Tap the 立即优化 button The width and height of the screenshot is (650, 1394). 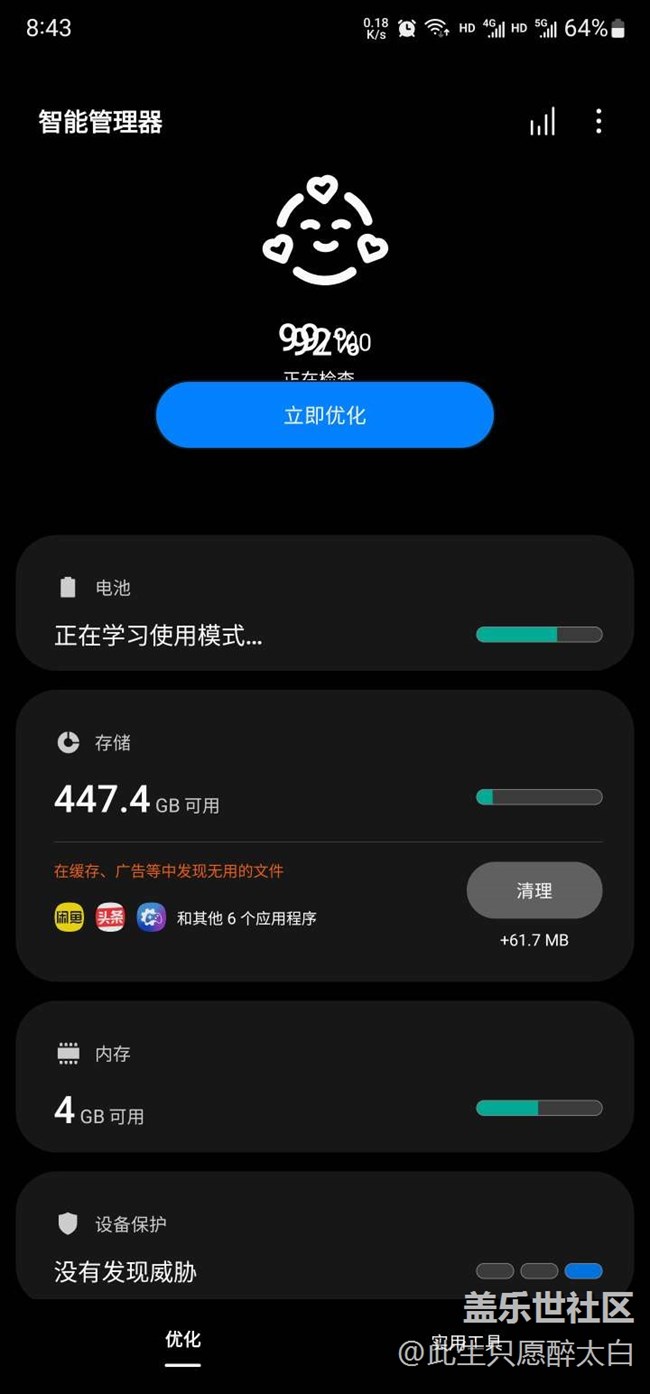[325, 415]
